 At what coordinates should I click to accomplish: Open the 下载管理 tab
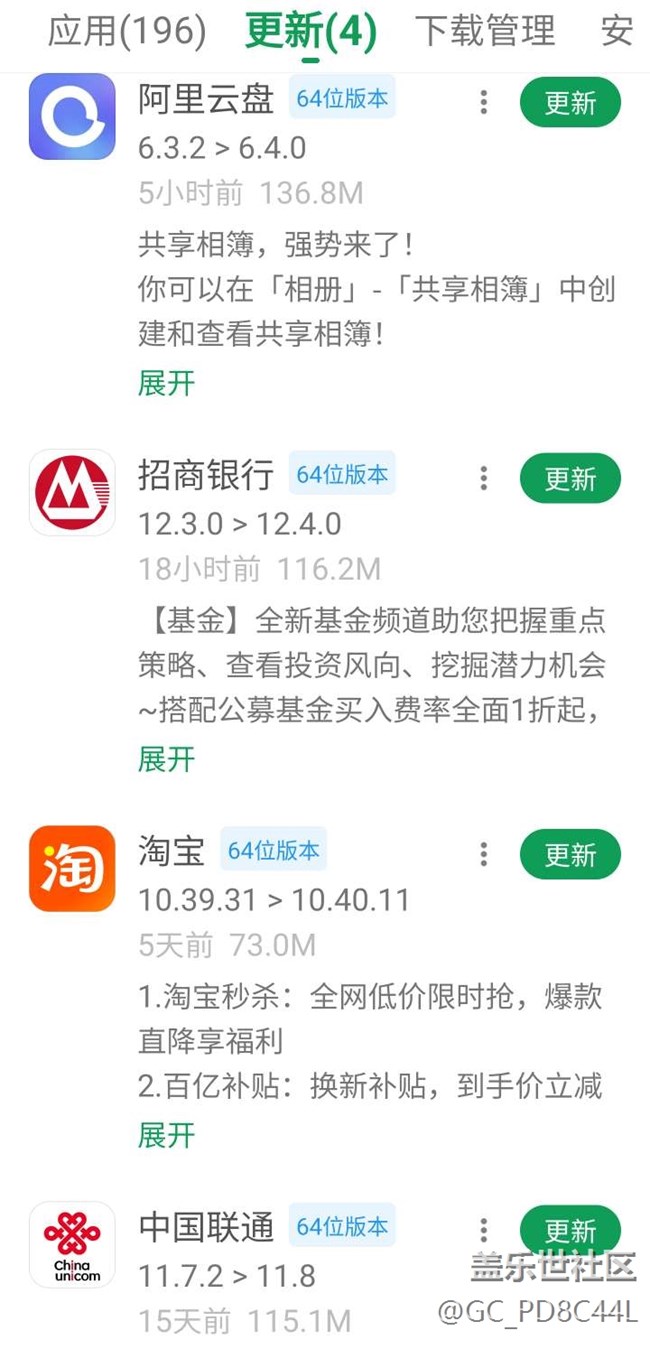[x=485, y=31]
